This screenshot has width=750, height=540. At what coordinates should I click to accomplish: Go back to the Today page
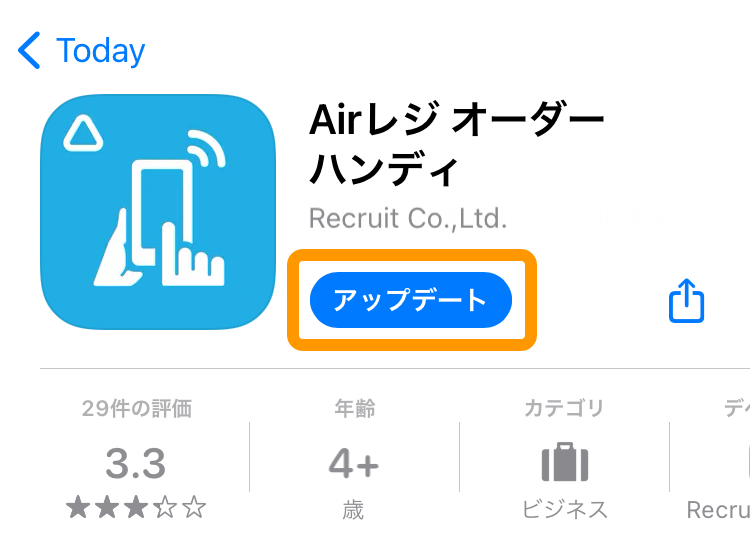pos(82,50)
